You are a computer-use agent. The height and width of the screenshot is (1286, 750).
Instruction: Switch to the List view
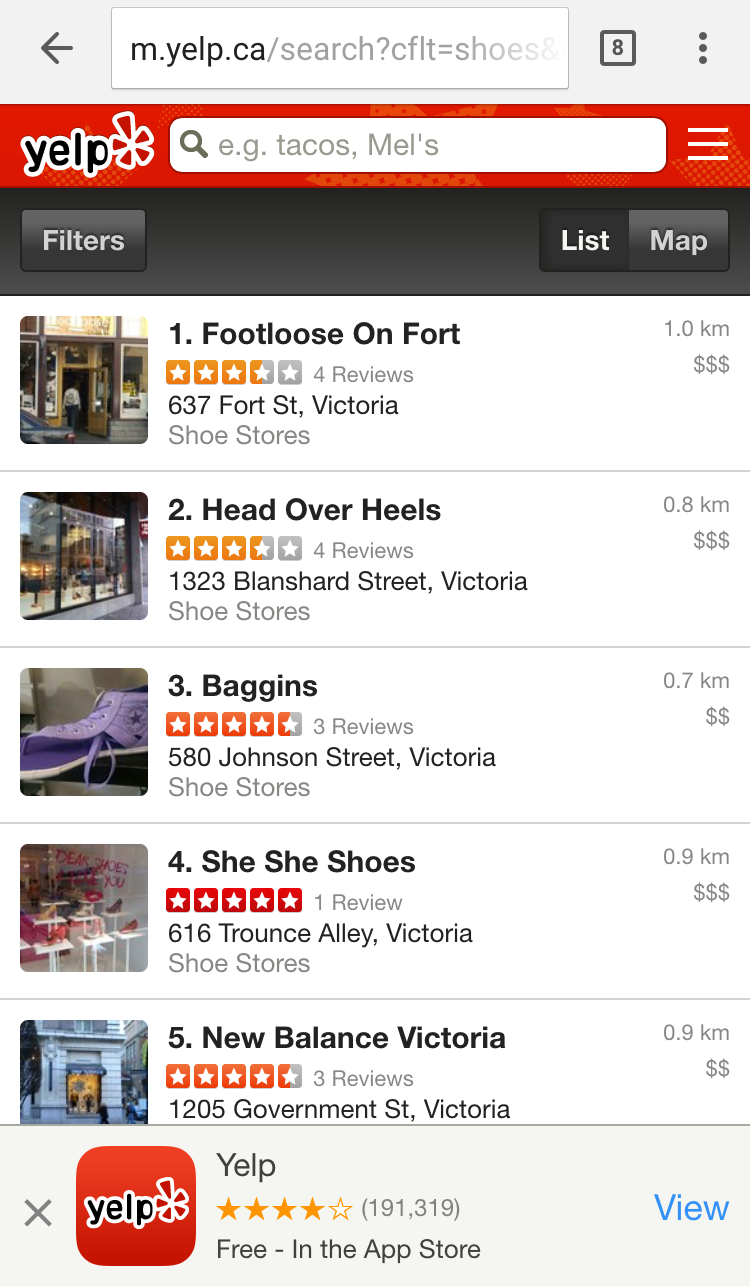[585, 240]
